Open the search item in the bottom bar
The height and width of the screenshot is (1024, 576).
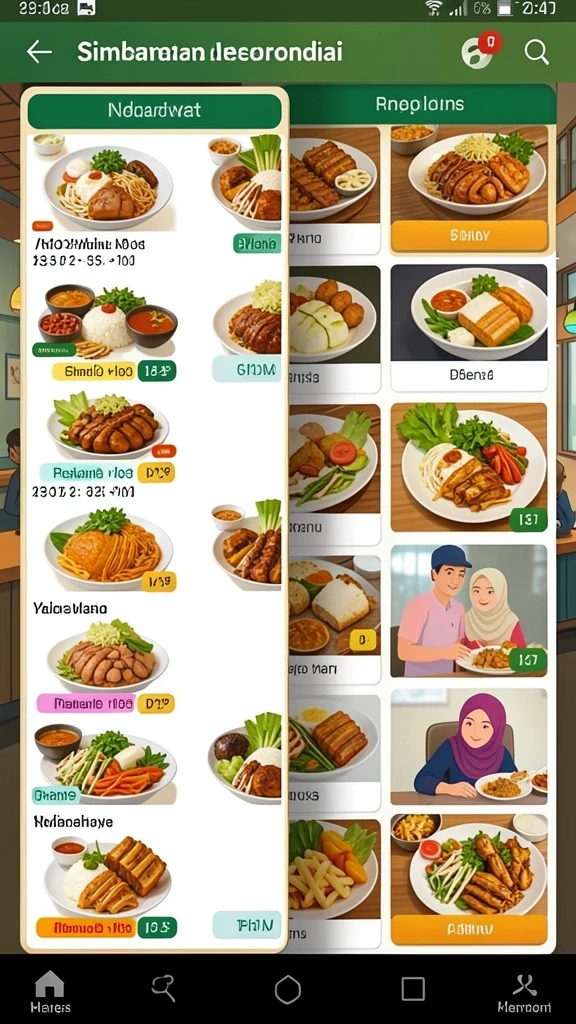[163, 988]
